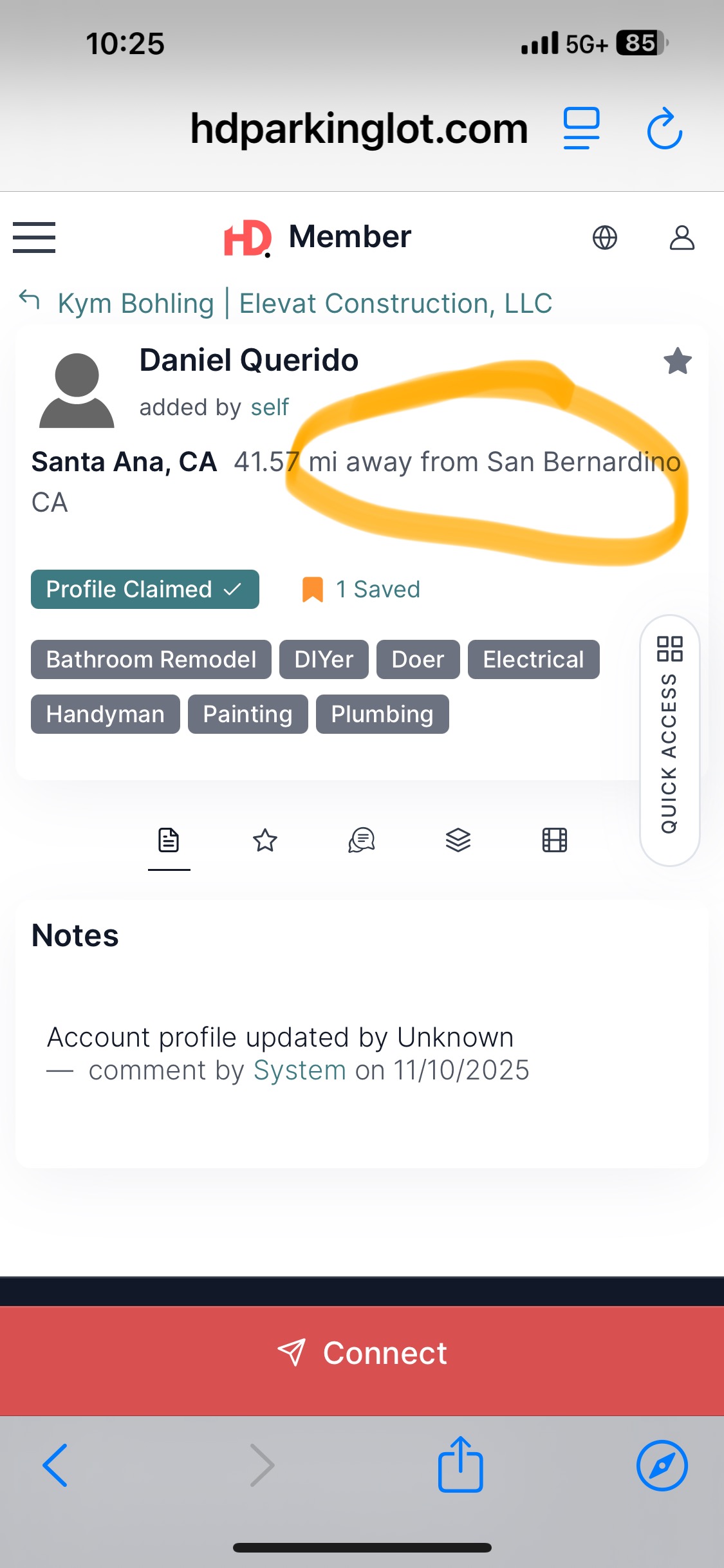The height and width of the screenshot is (1568, 724).
Task: Switch to the film grid tab
Action: coord(555,841)
